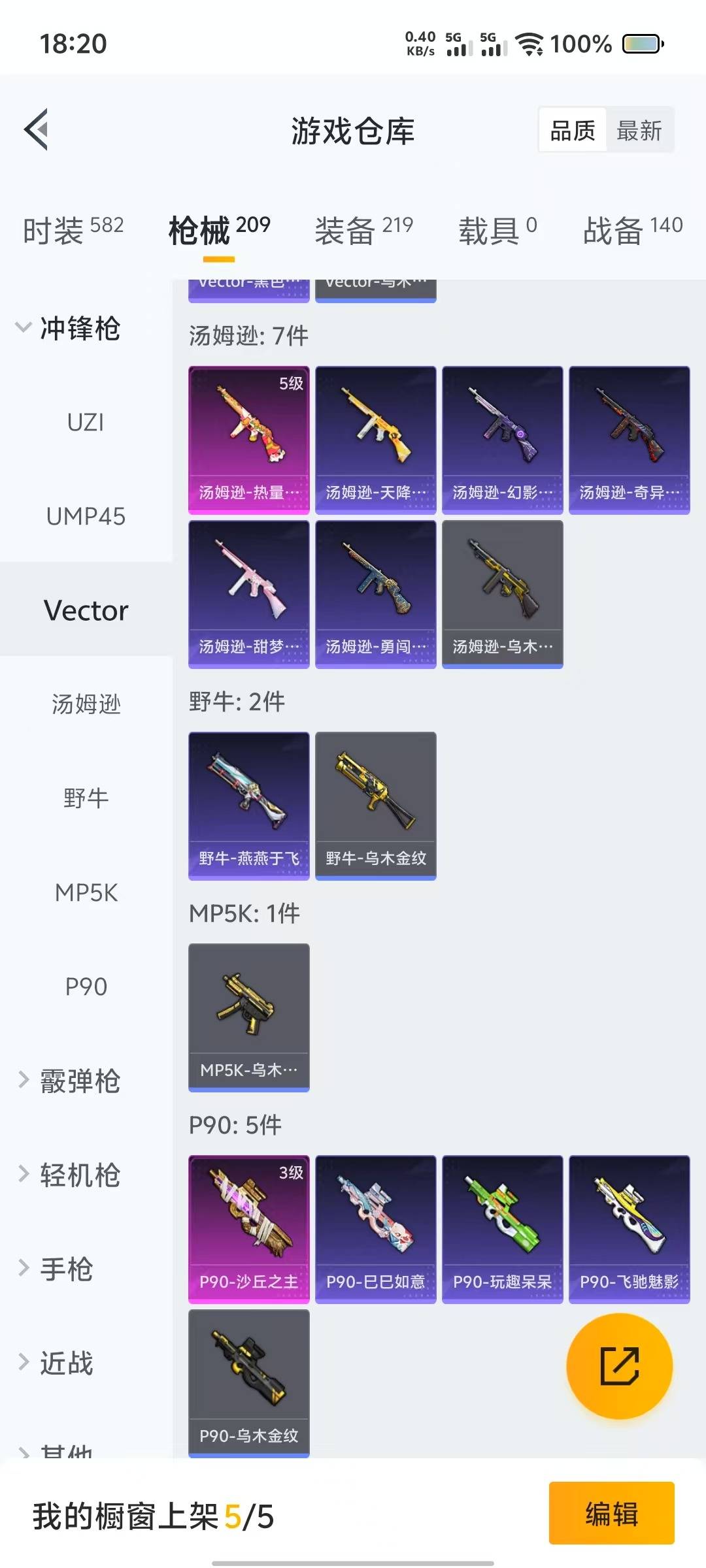
Task: Select UMP45 in the side list
Action: pos(86,516)
